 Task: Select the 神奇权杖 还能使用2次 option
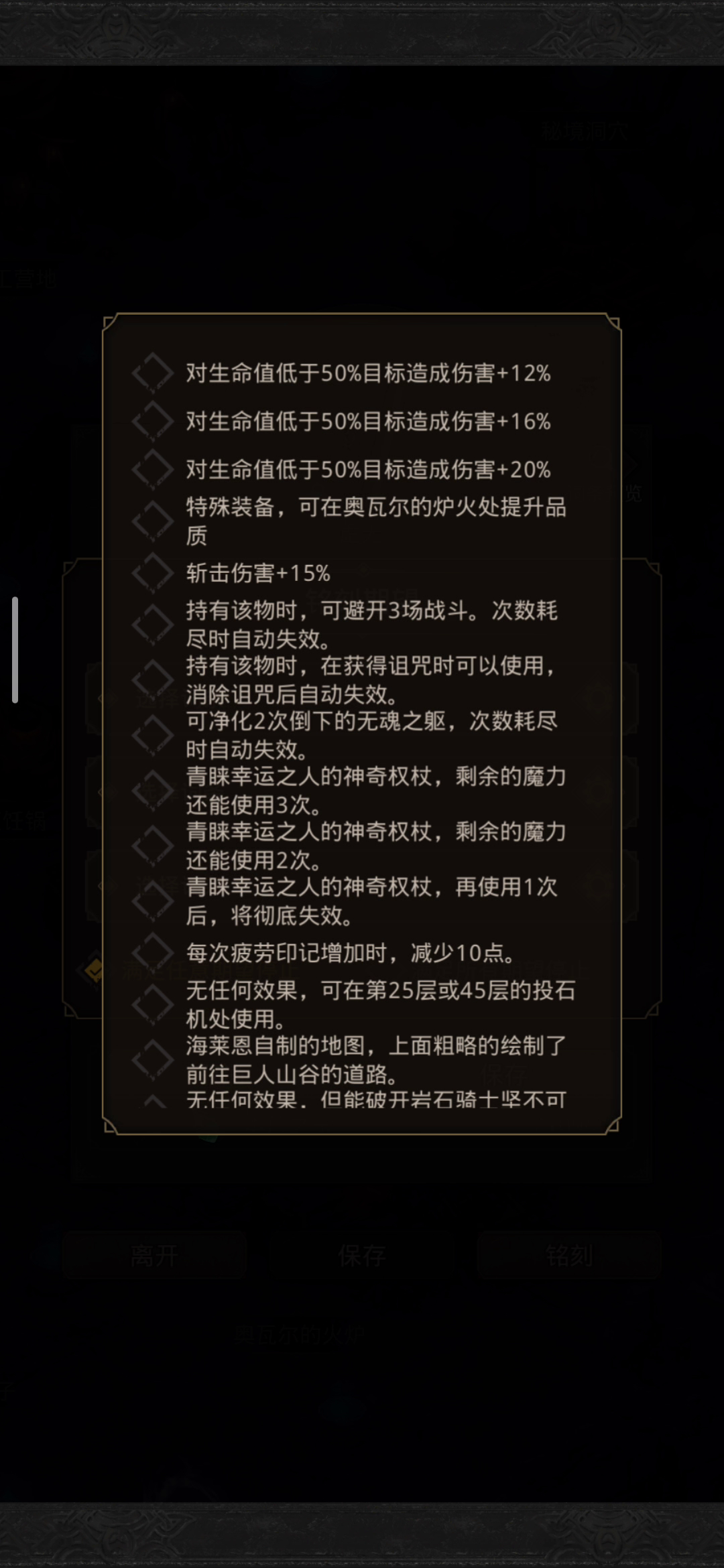(x=375, y=846)
